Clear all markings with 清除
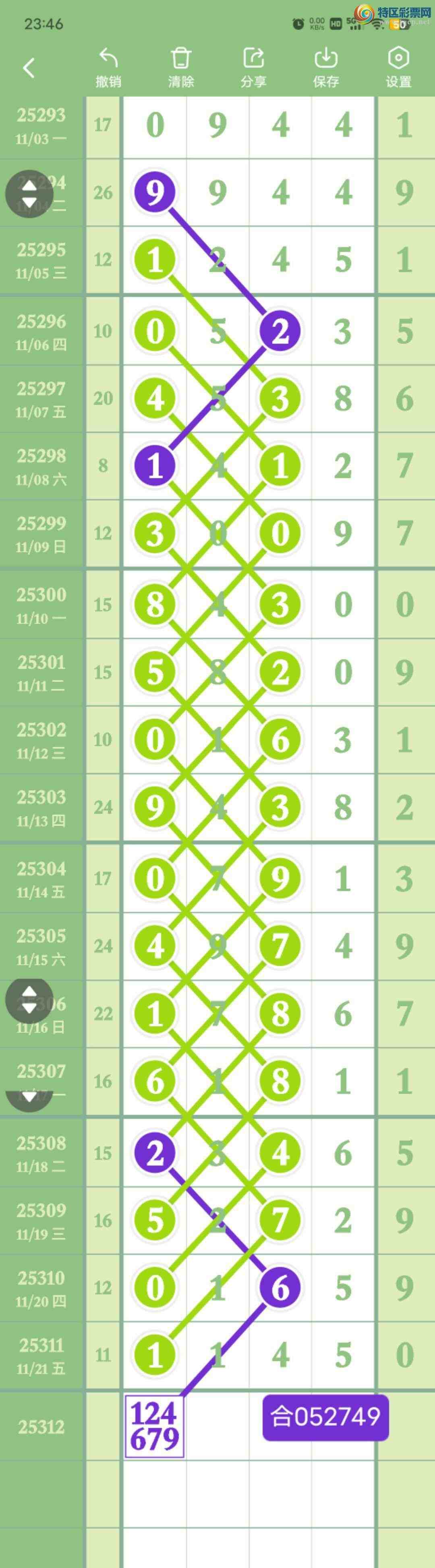The height and width of the screenshot is (1568, 435). [x=181, y=67]
